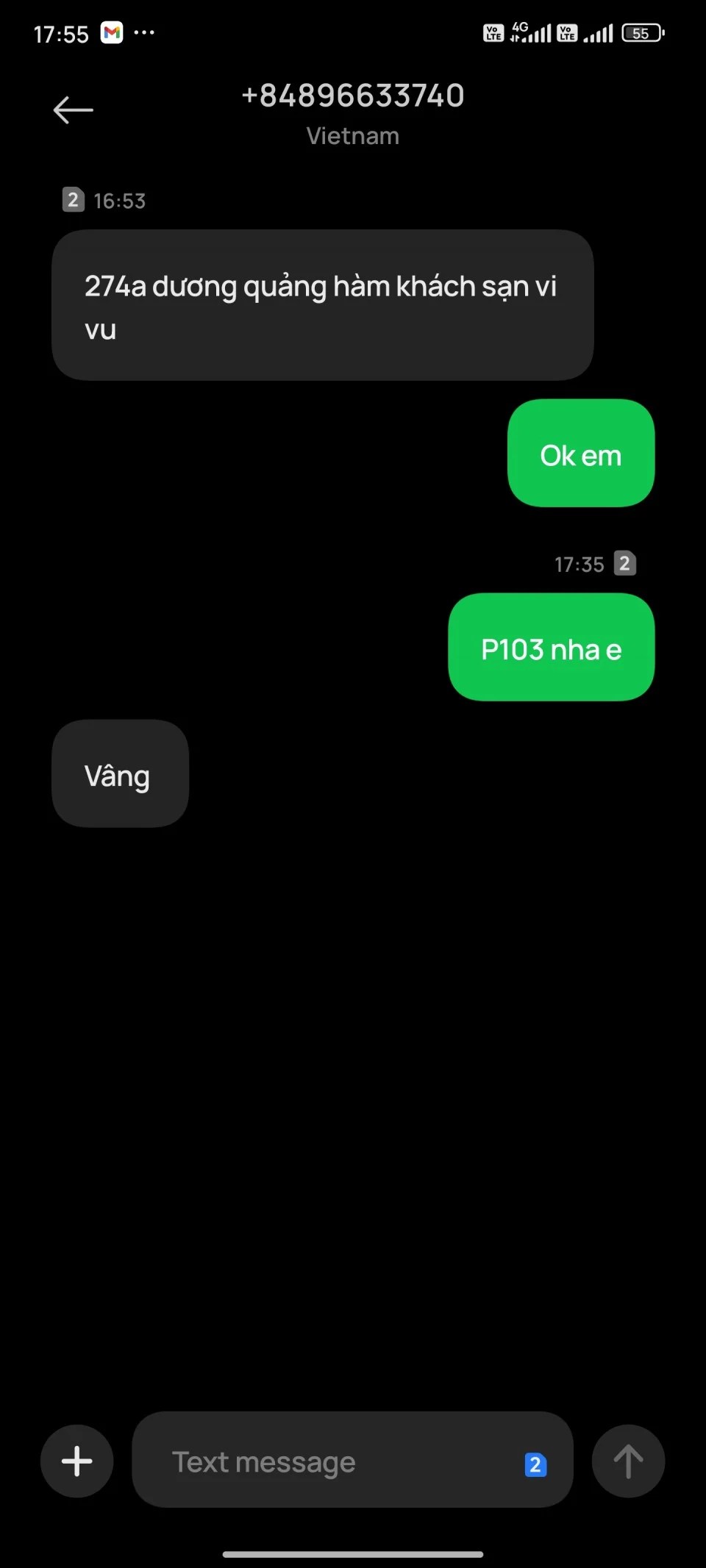Send the message with the arrow button
The height and width of the screenshot is (1568, 706).
(628, 1461)
